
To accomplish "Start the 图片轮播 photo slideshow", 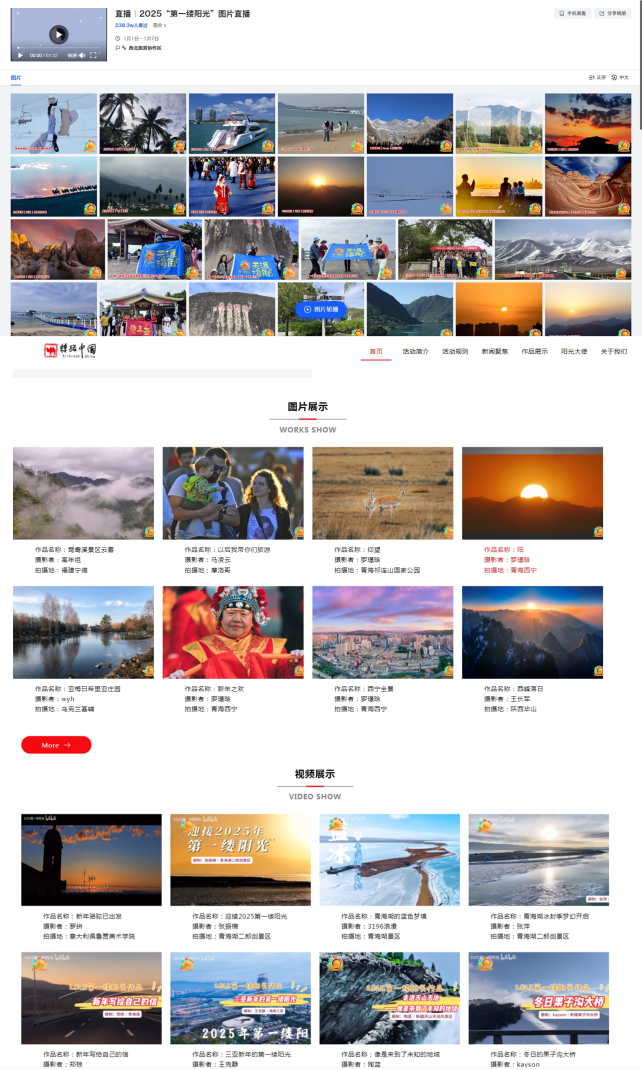I will pyautogui.click(x=321, y=309).
